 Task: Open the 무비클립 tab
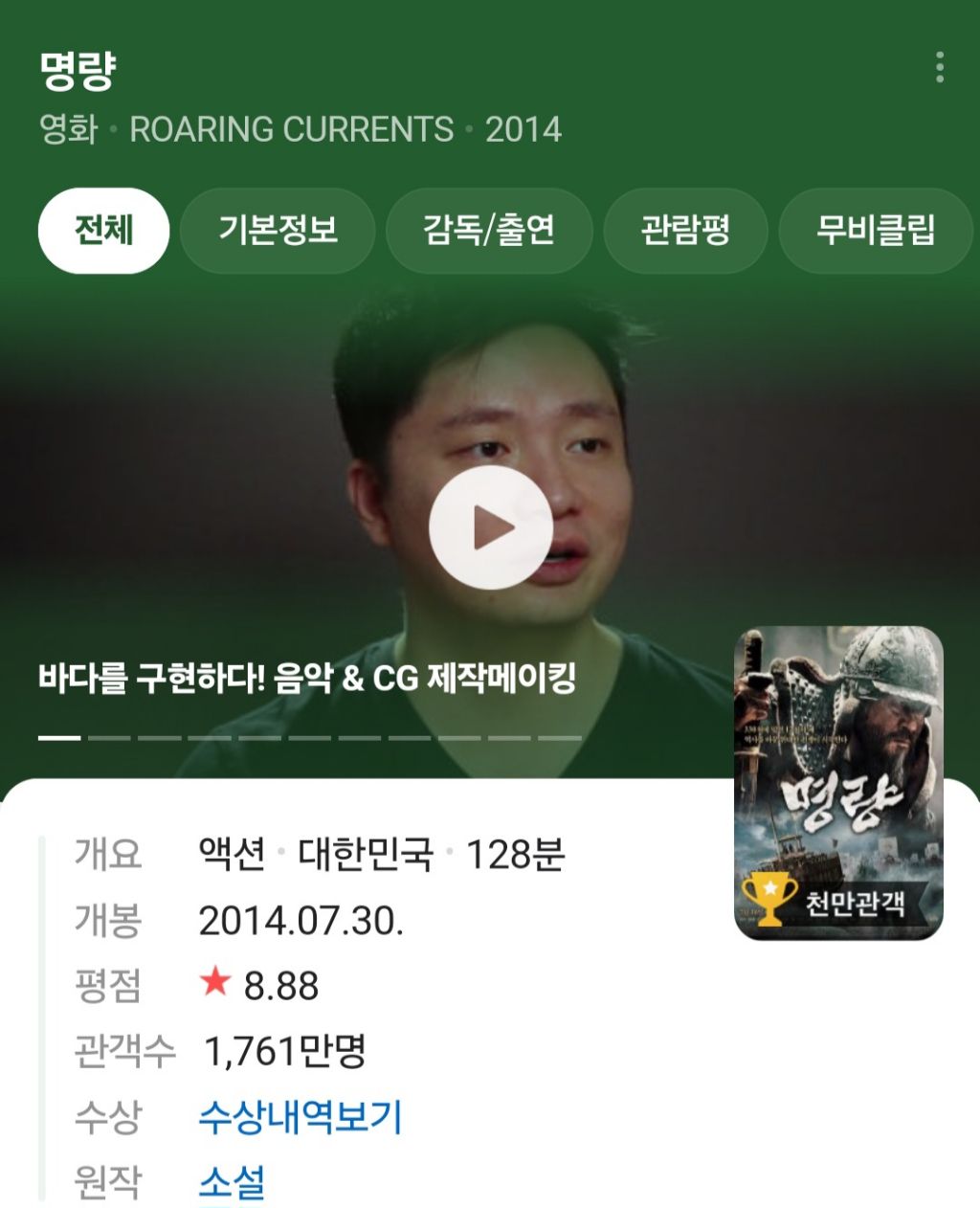click(x=875, y=231)
